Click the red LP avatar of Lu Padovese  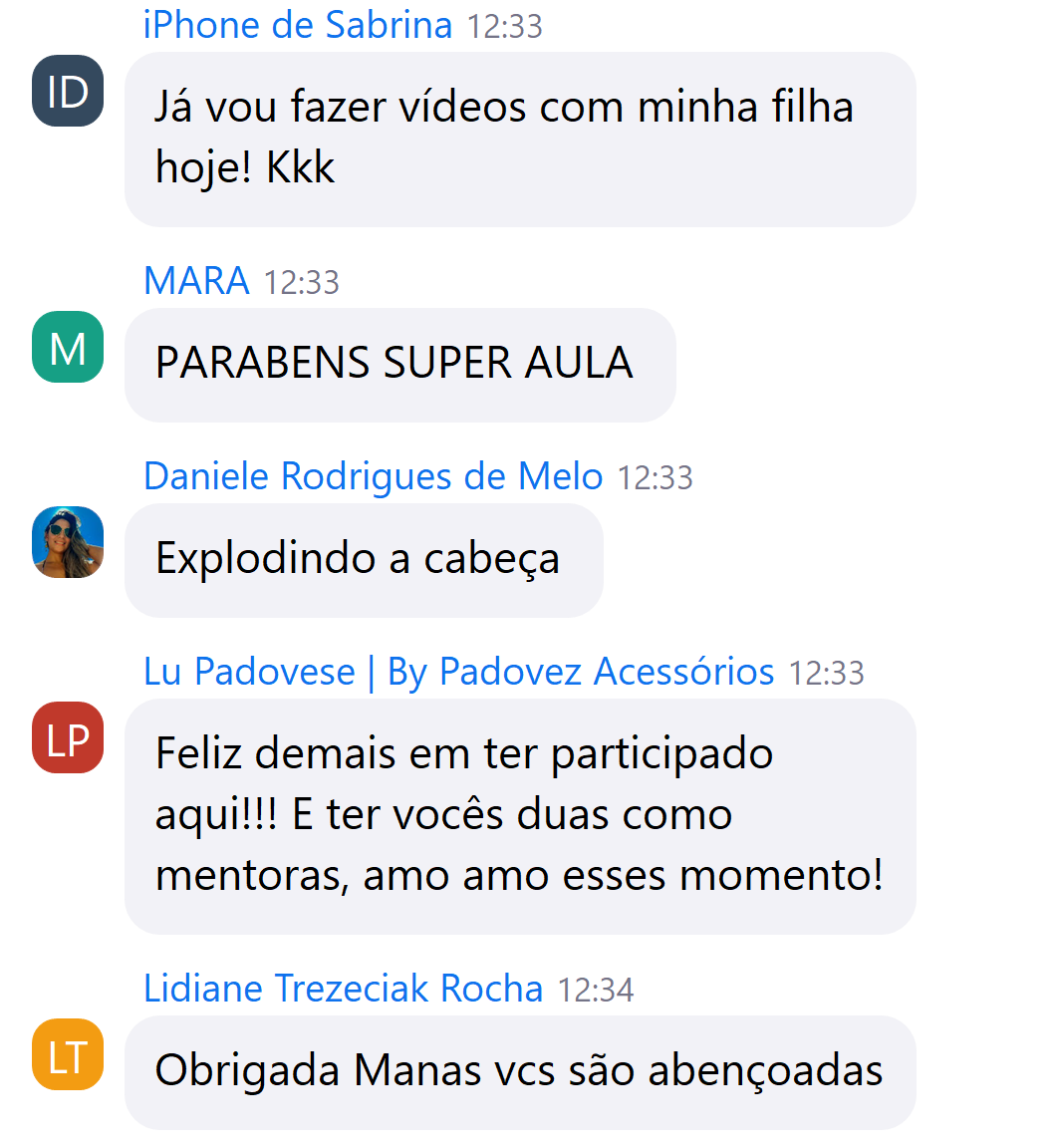click(67, 737)
